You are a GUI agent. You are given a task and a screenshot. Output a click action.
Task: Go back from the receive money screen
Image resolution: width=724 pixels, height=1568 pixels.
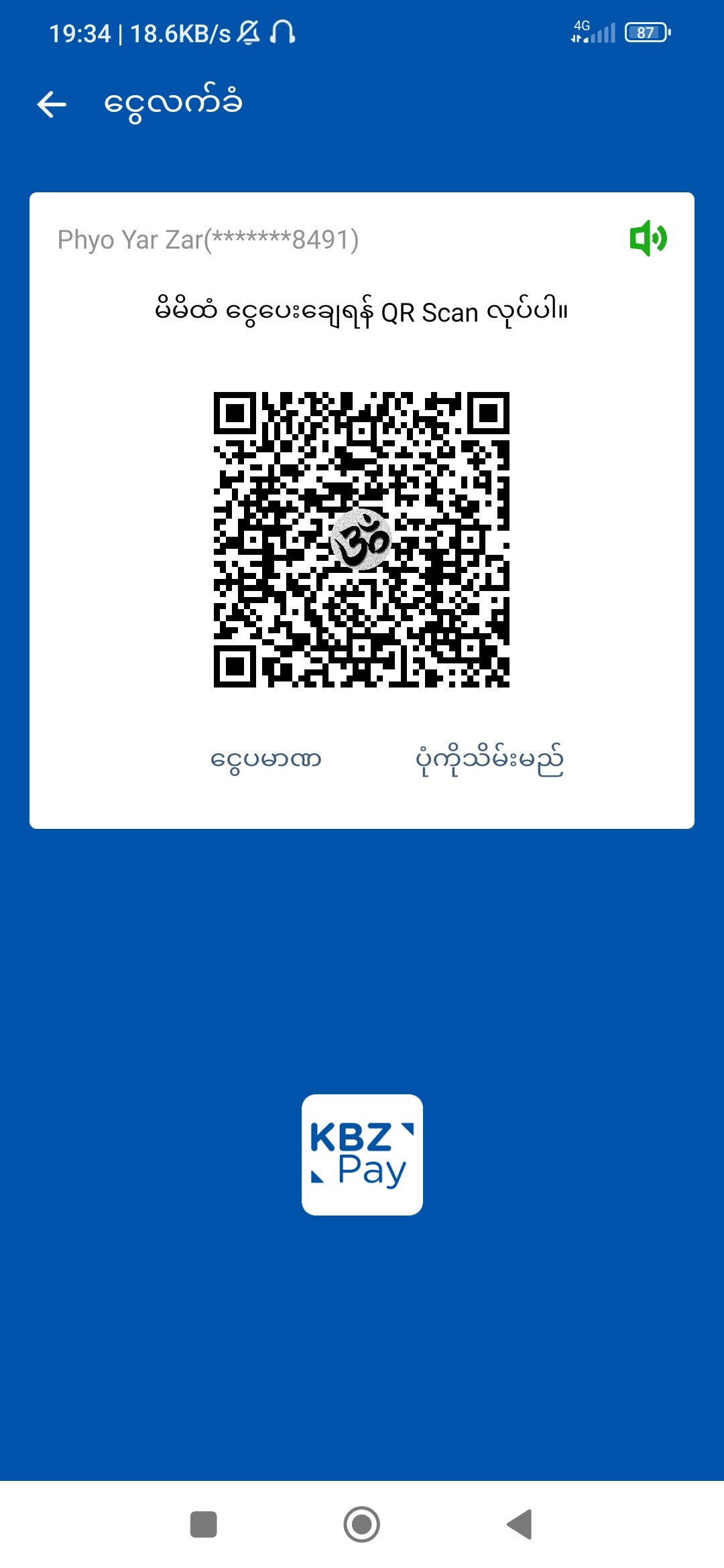click(x=52, y=105)
